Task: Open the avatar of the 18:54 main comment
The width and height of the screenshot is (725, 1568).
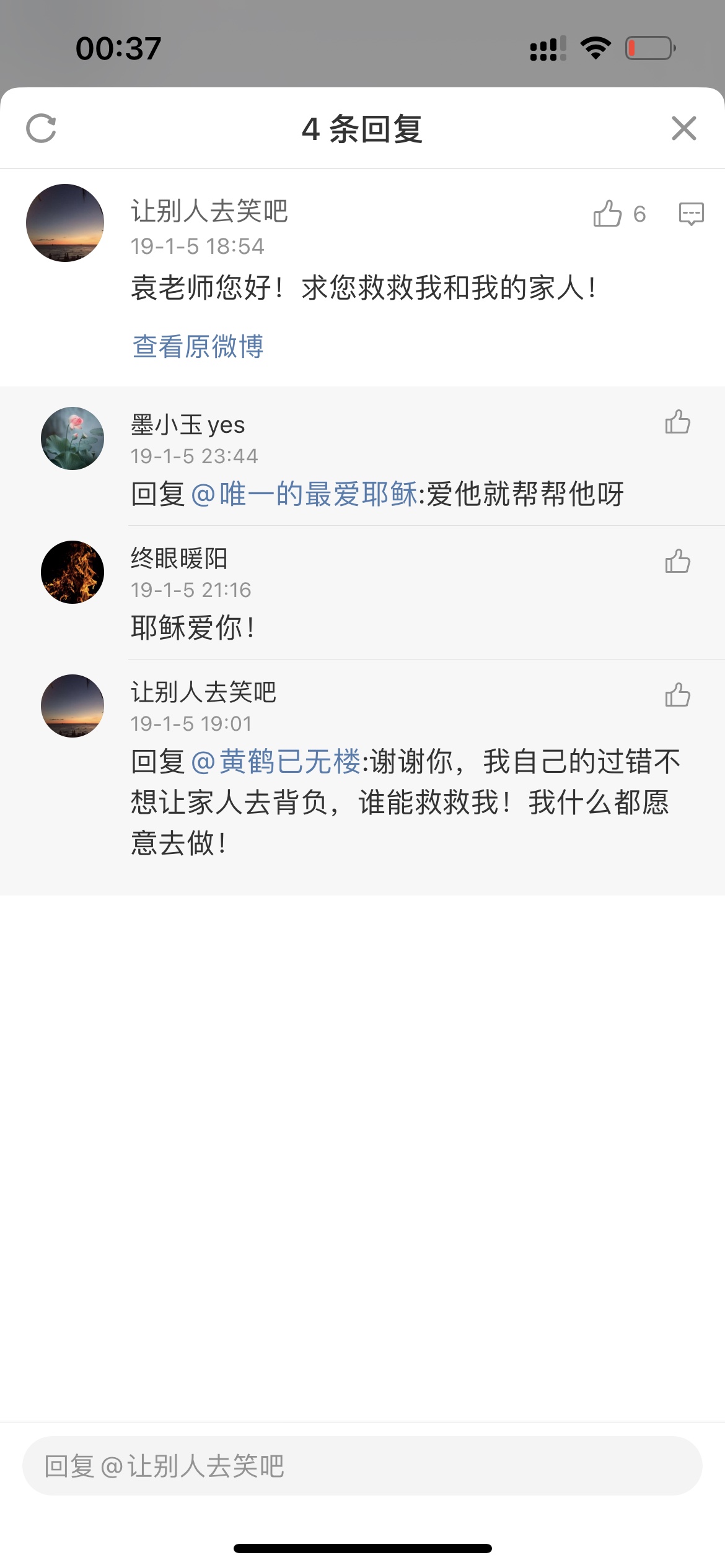Action: (x=65, y=223)
